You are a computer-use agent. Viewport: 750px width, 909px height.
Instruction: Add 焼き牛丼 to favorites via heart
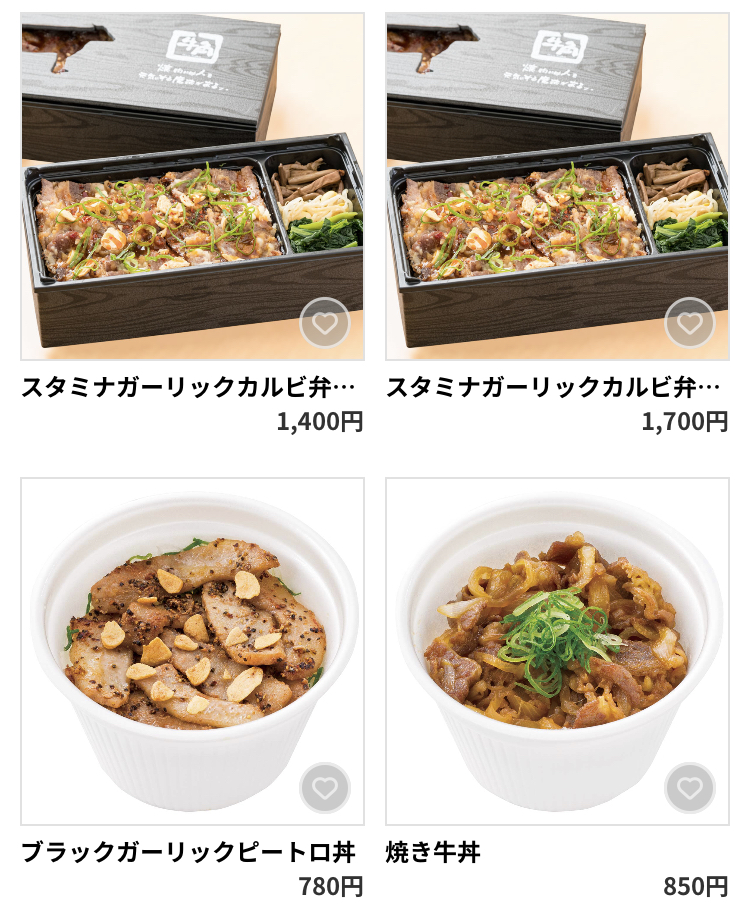coord(690,788)
